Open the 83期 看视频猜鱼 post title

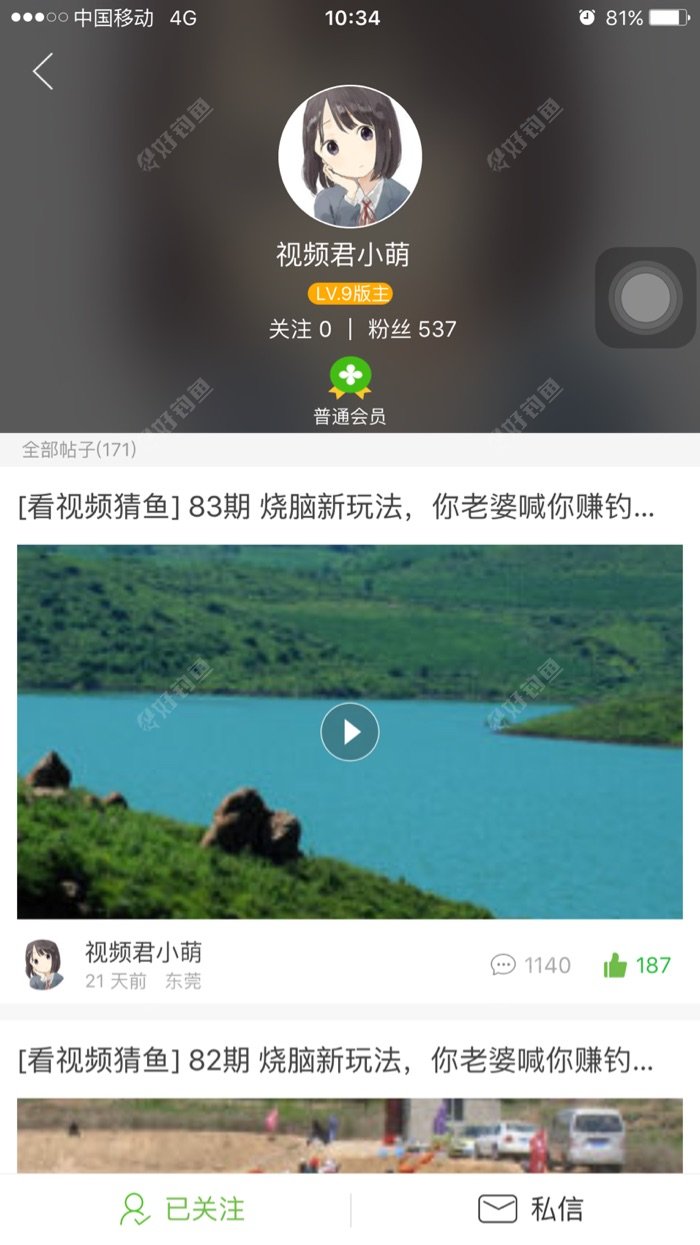(336, 508)
